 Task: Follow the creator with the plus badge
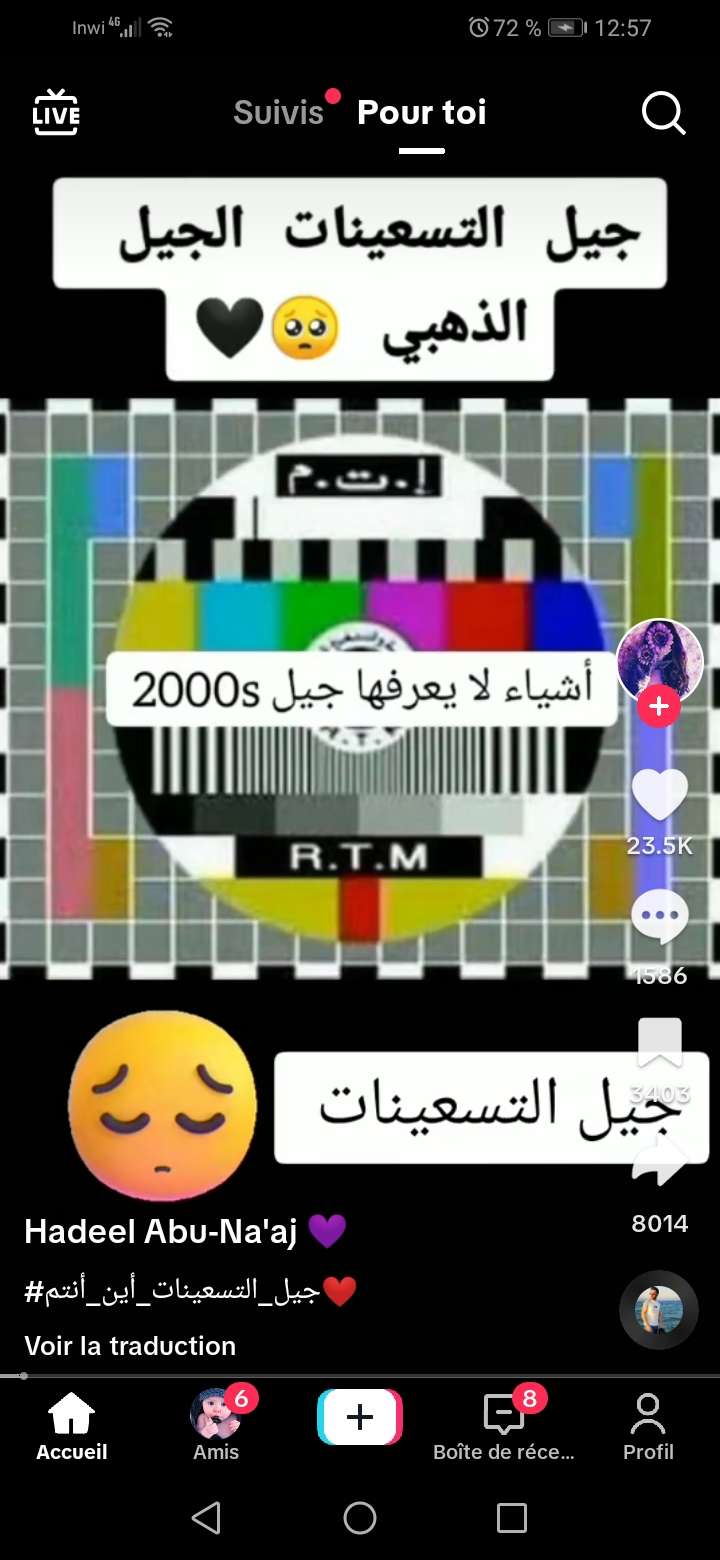659,707
